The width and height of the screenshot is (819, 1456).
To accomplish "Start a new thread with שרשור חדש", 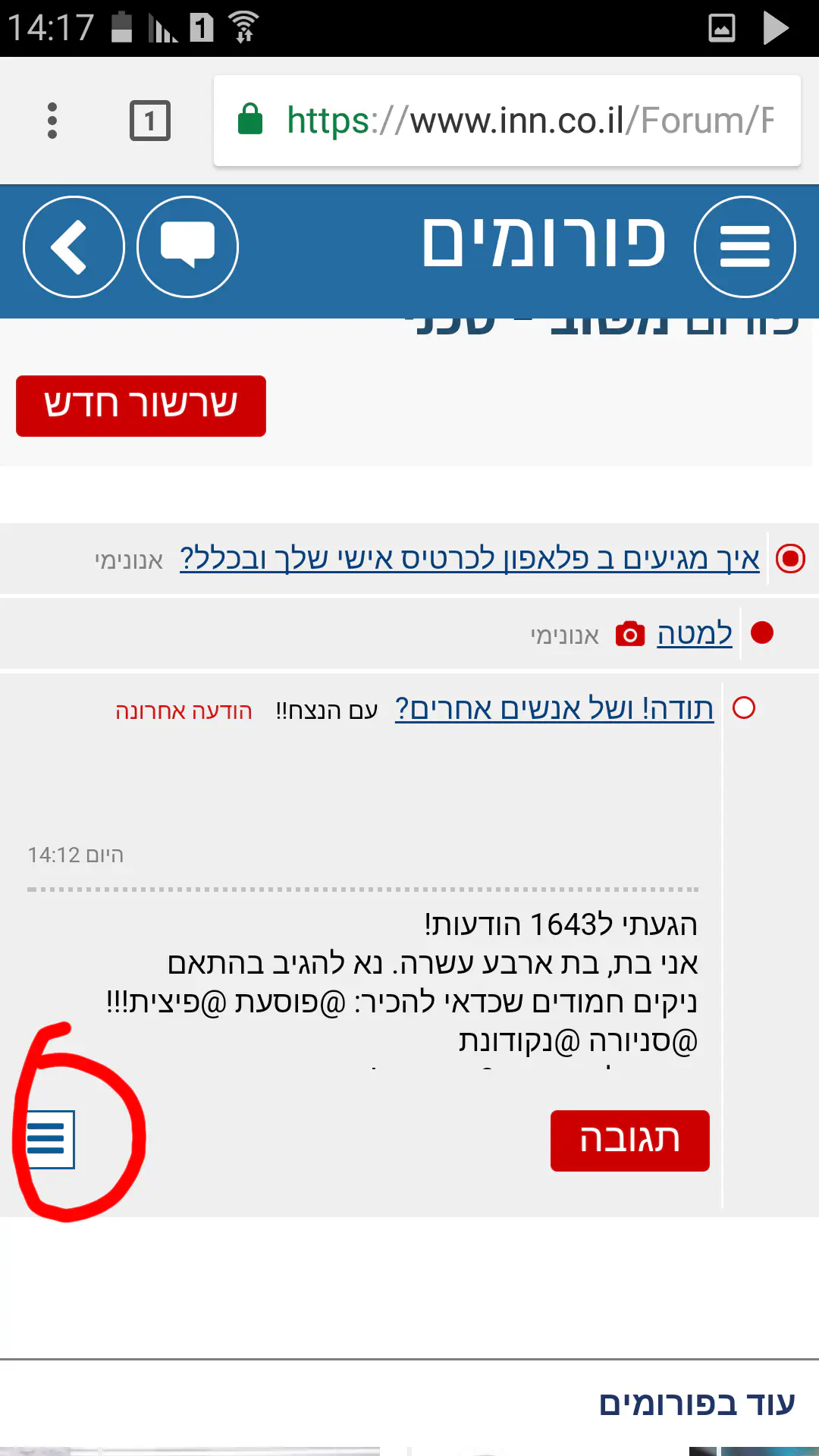I will (x=141, y=406).
